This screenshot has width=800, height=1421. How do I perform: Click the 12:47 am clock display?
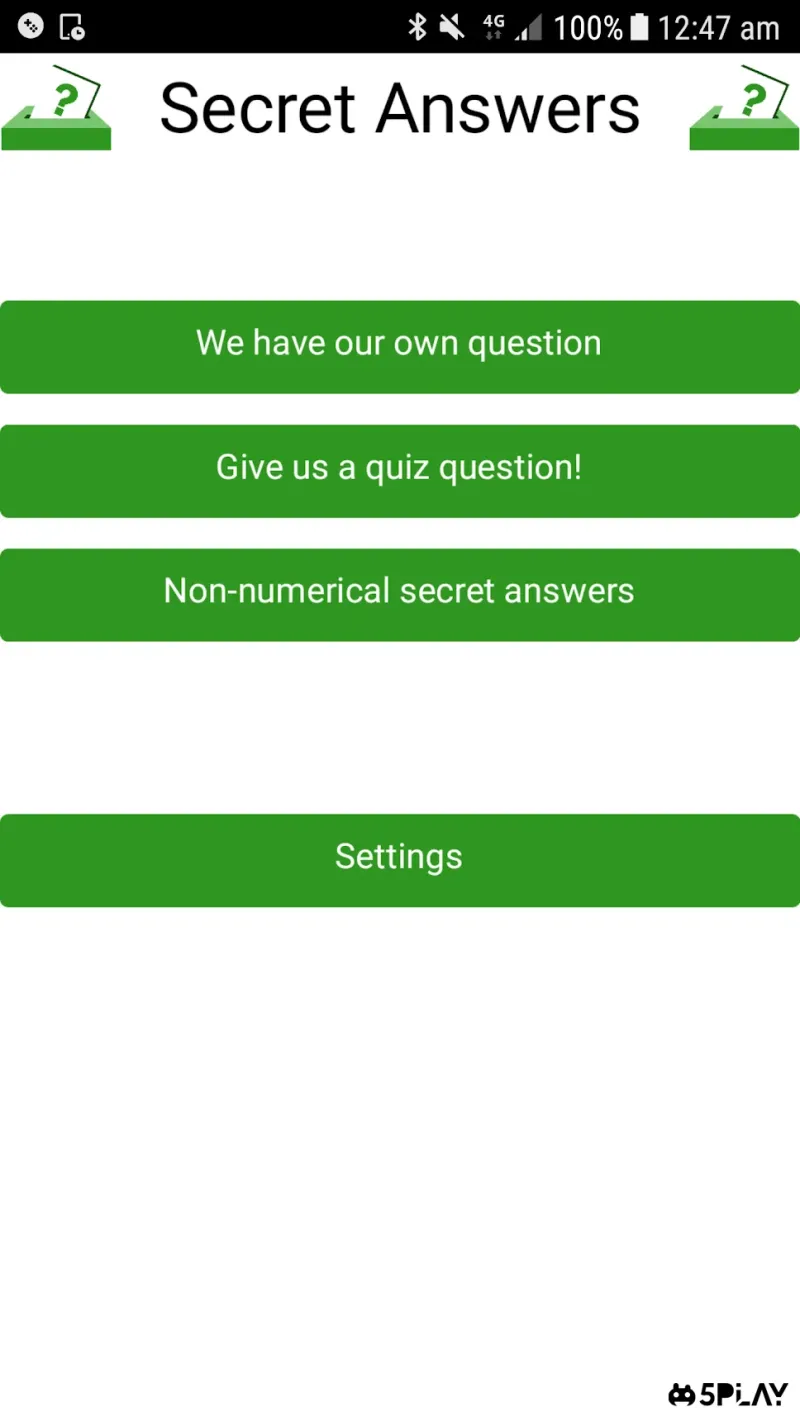coord(717,27)
